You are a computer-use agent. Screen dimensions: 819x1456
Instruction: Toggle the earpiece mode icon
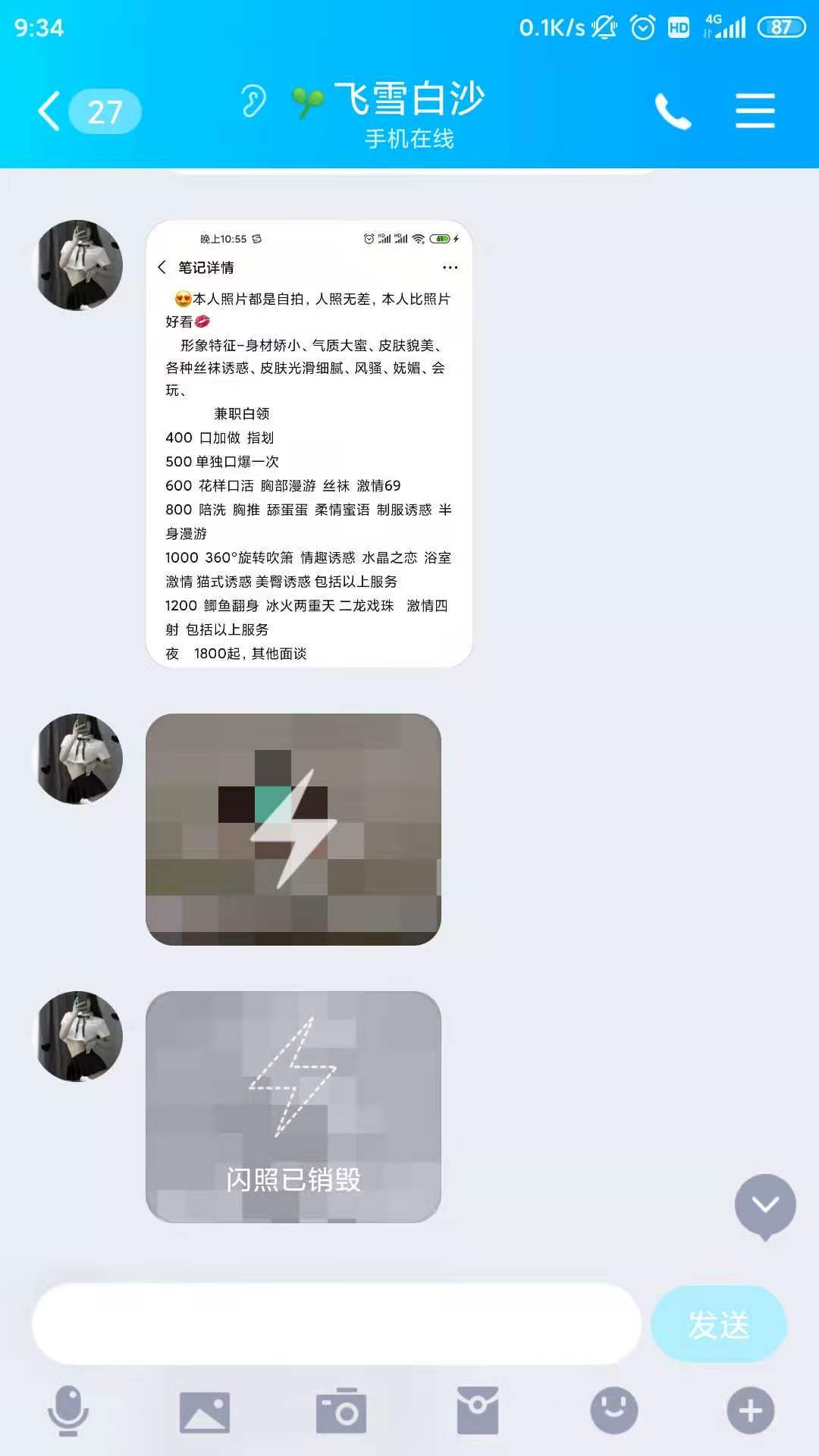pyautogui.click(x=253, y=101)
